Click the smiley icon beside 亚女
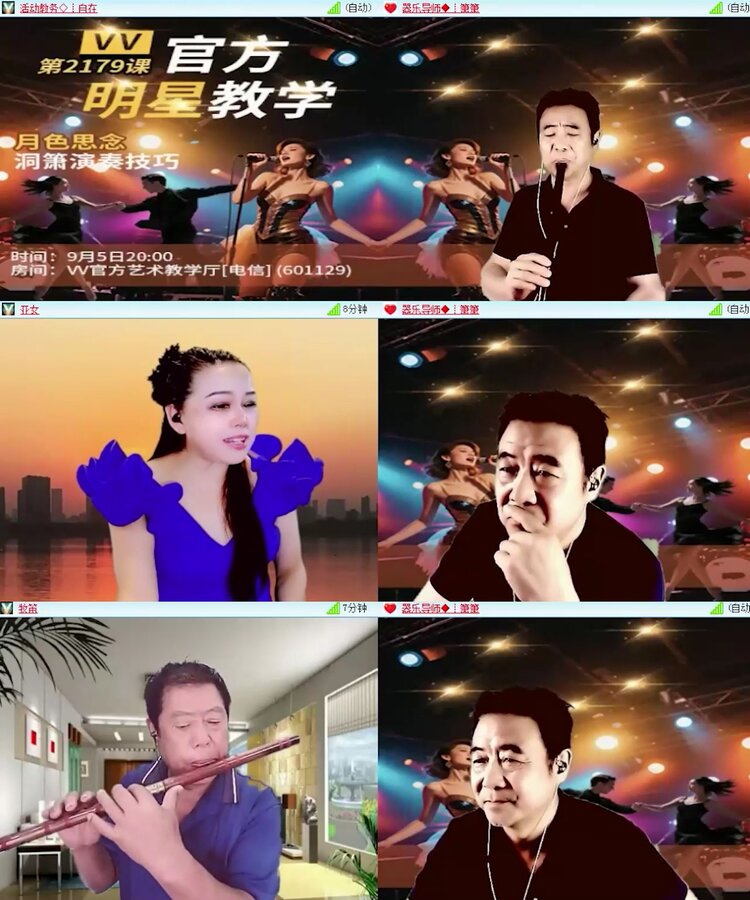 pos(8,308)
